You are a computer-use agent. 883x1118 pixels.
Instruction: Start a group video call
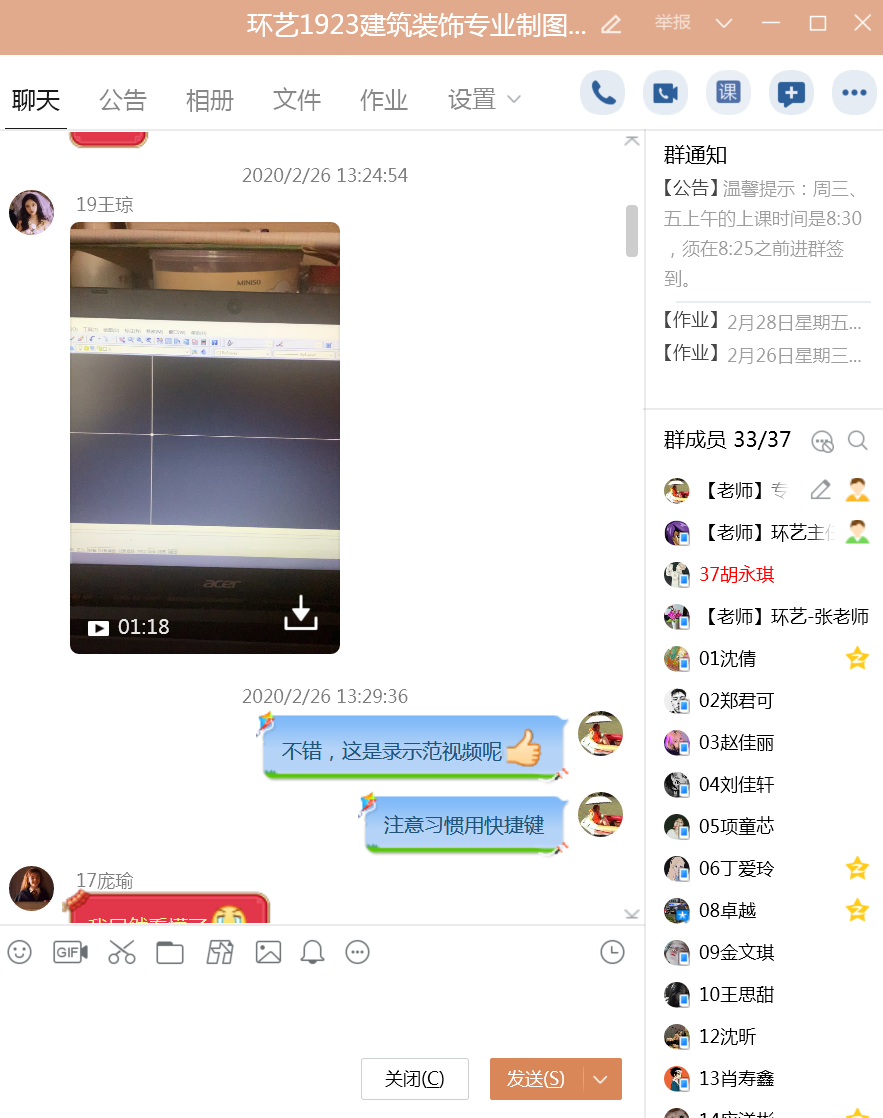[x=665, y=93]
